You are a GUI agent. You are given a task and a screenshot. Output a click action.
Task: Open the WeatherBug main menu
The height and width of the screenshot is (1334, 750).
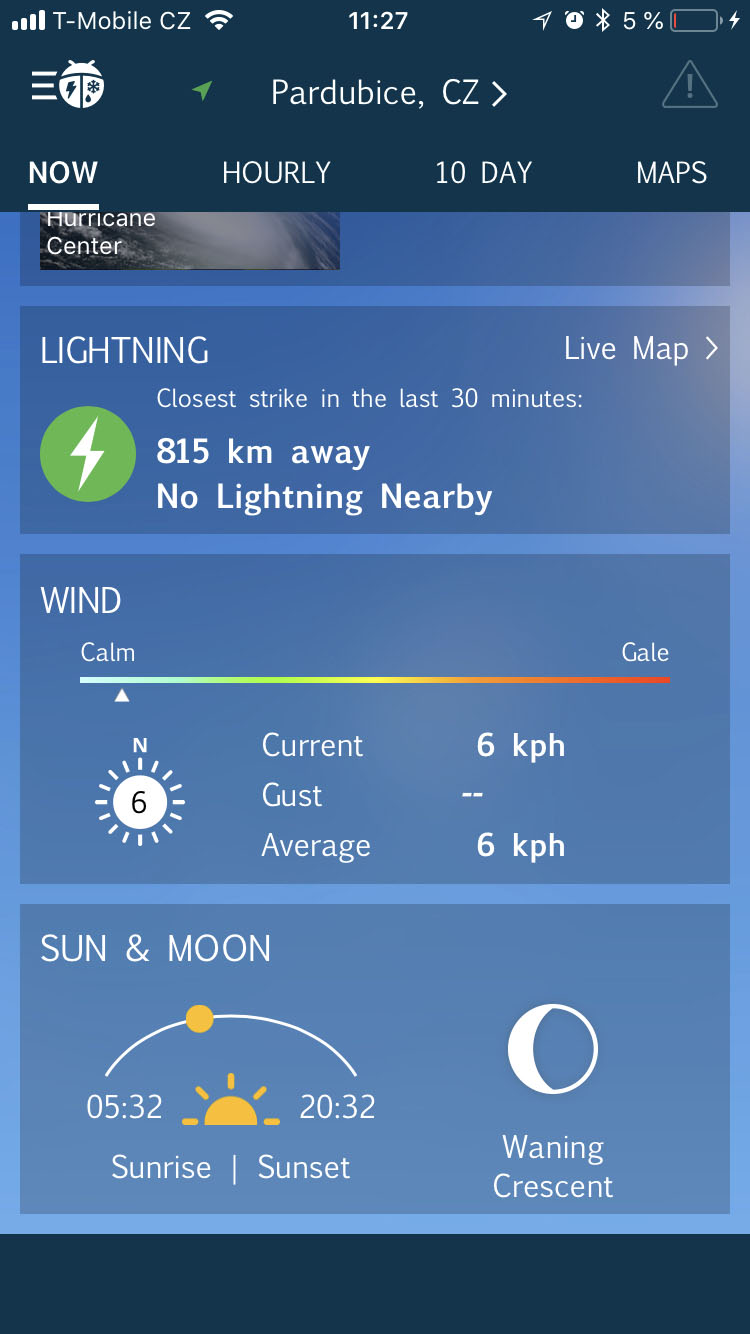tap(68, 86)
